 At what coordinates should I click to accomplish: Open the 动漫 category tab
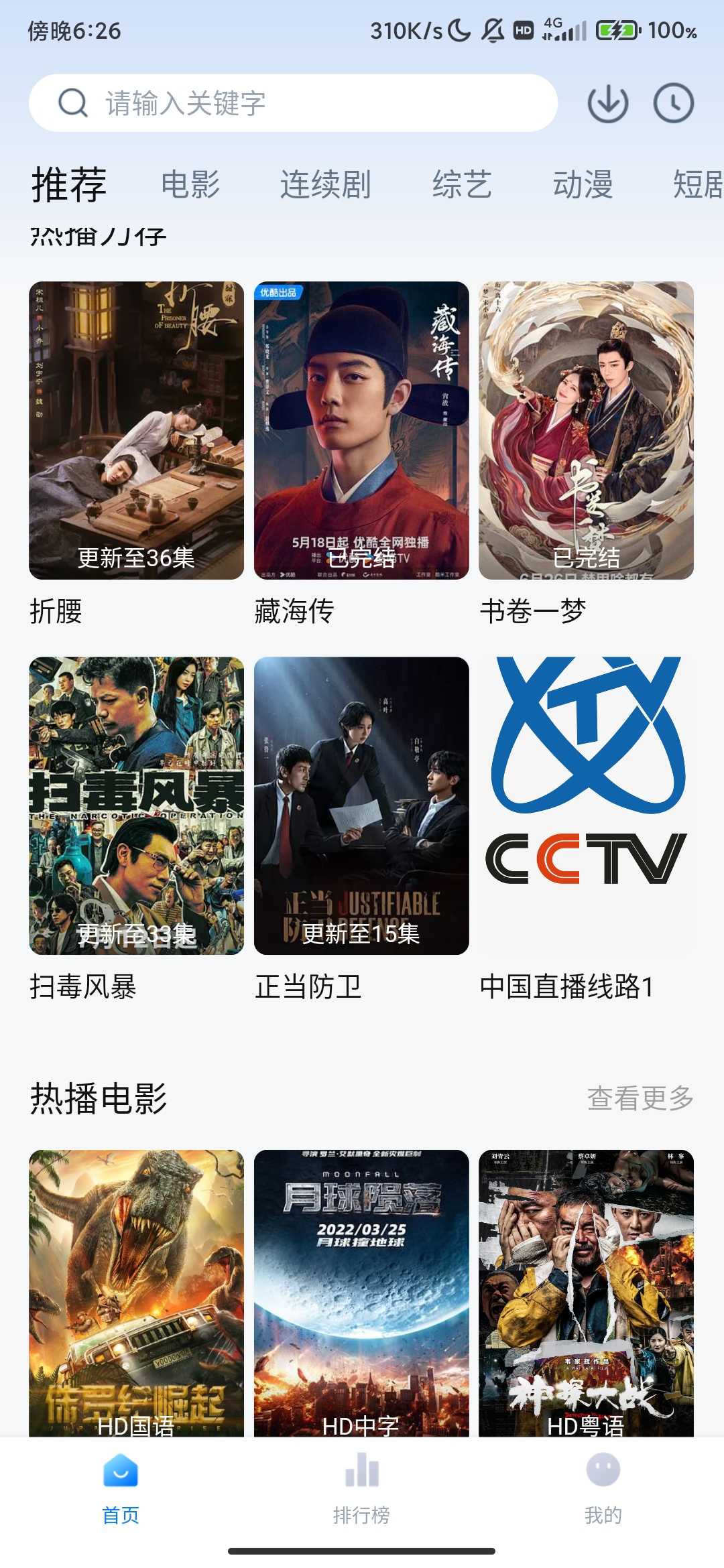(x=584, y=186)
